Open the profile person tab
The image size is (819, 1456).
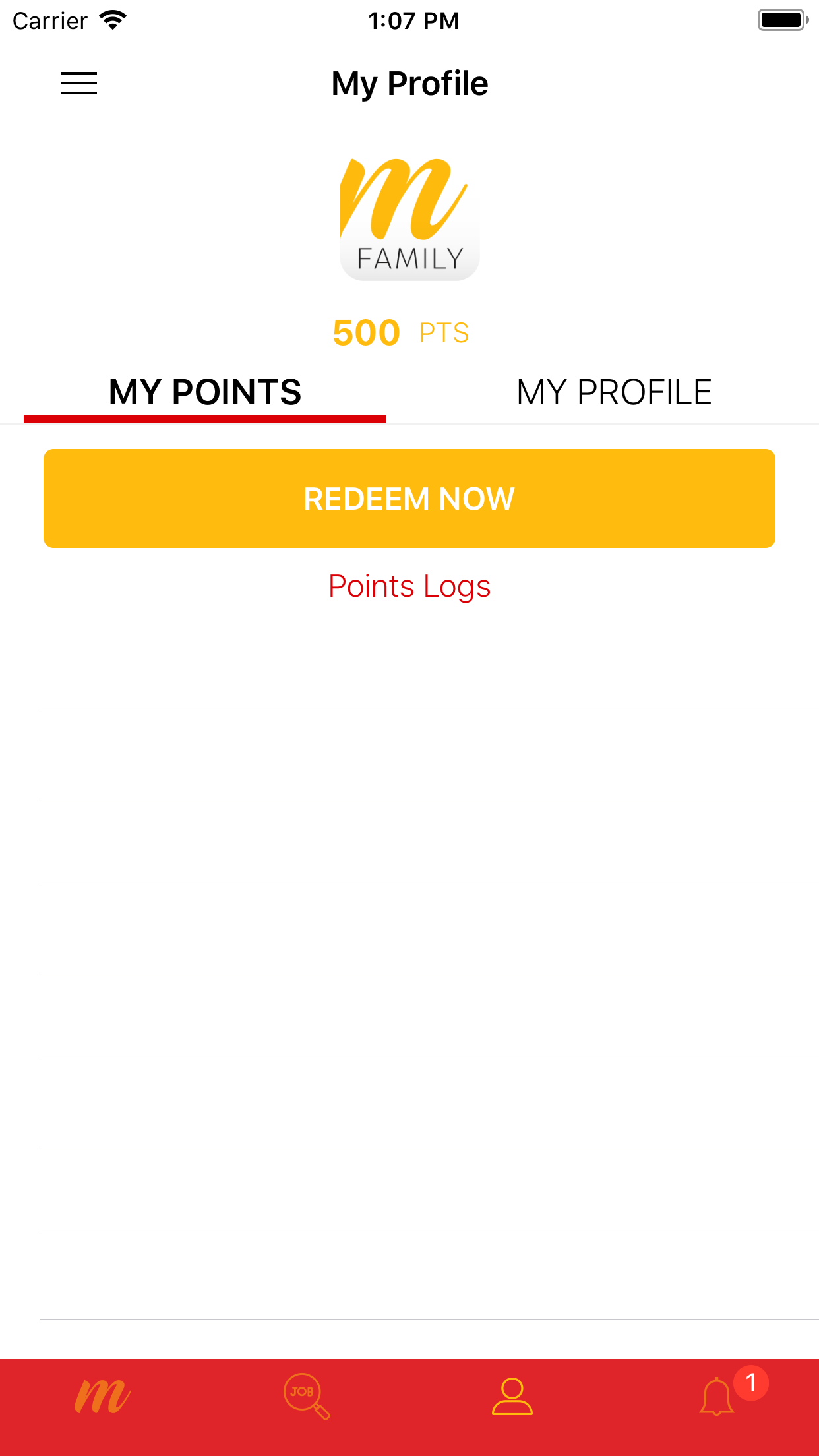click(x=512, y=1397)
